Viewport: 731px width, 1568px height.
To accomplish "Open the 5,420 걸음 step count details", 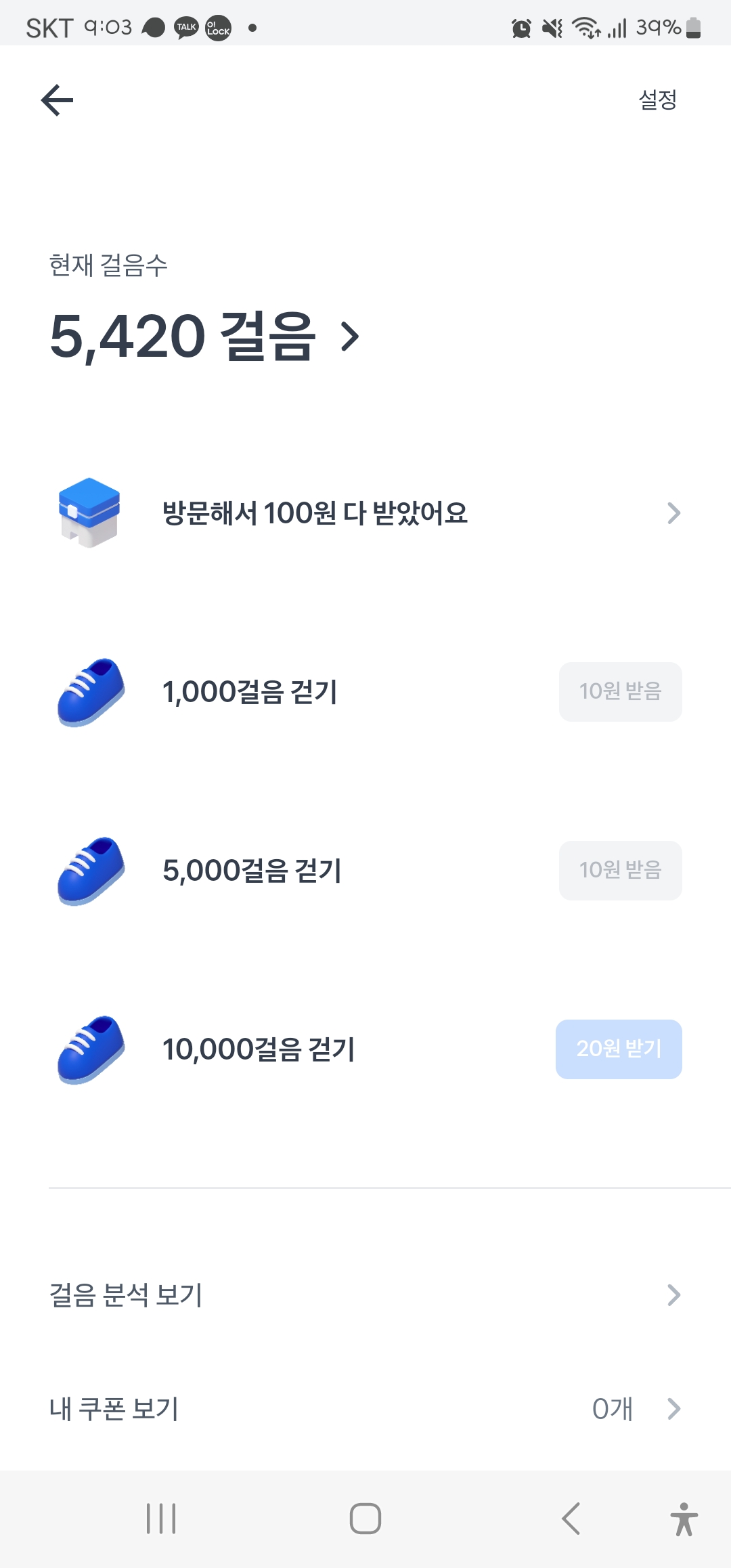I will click(204, 336).
